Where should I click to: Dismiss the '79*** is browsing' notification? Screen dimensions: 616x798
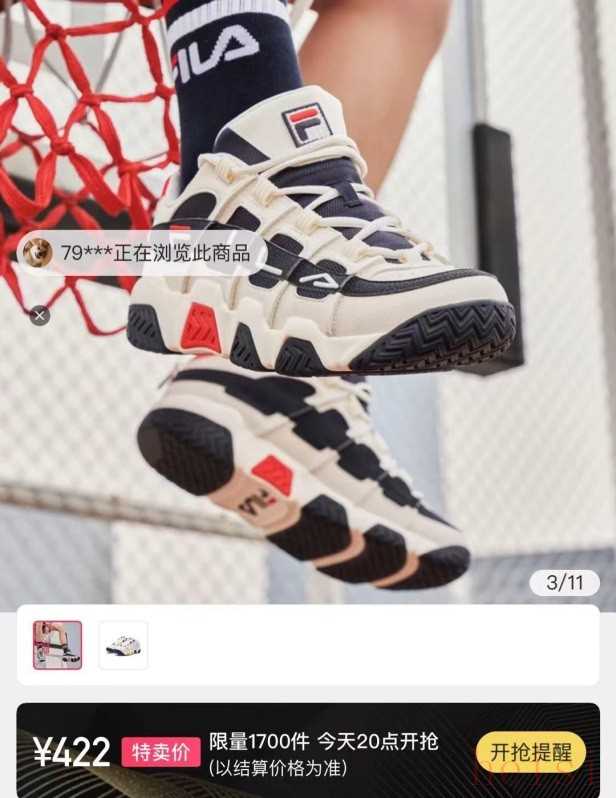point(39,316)
